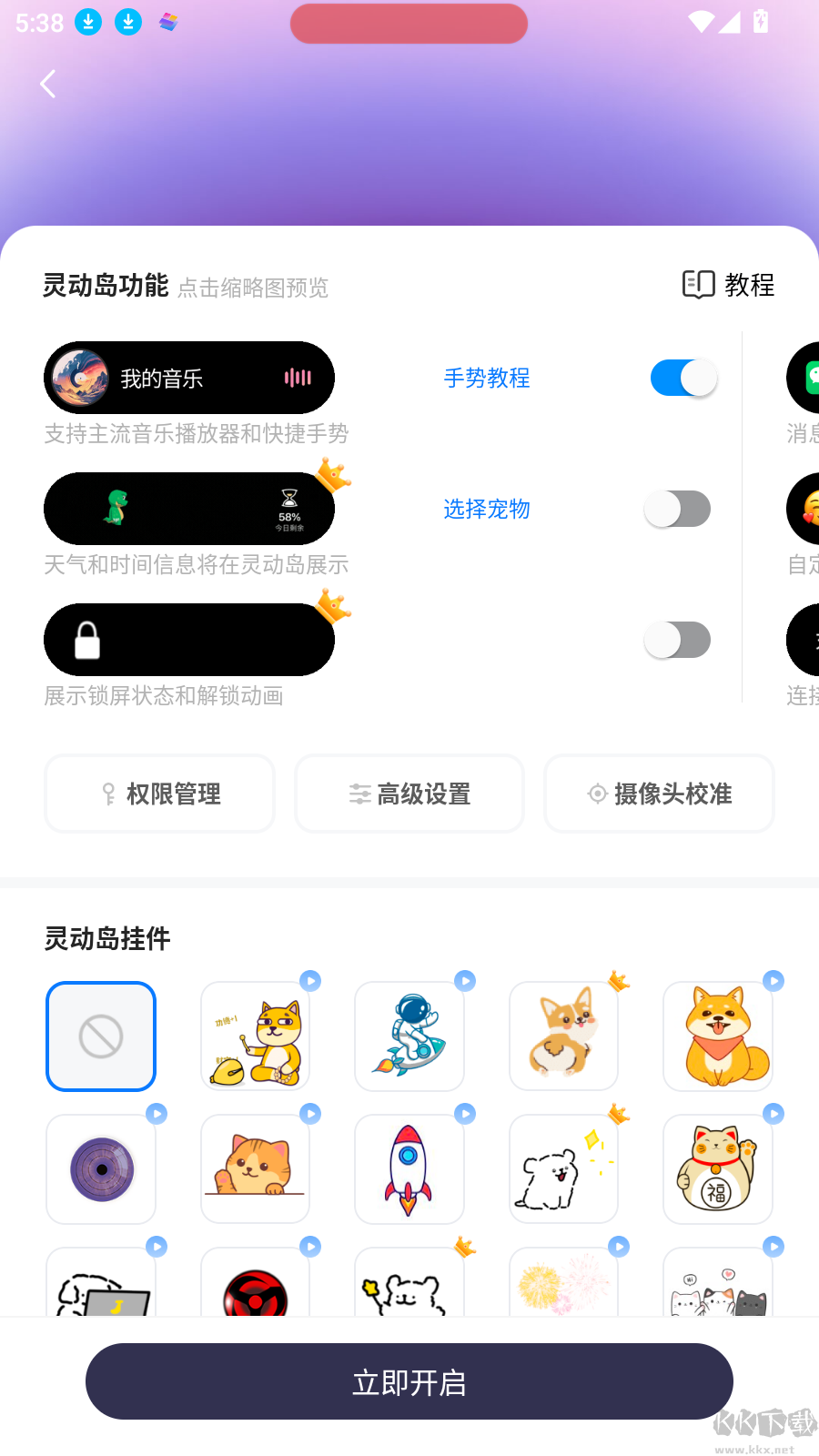
Task: Tap the Wi-Fi status bar icon
Action: coord(700,23)
